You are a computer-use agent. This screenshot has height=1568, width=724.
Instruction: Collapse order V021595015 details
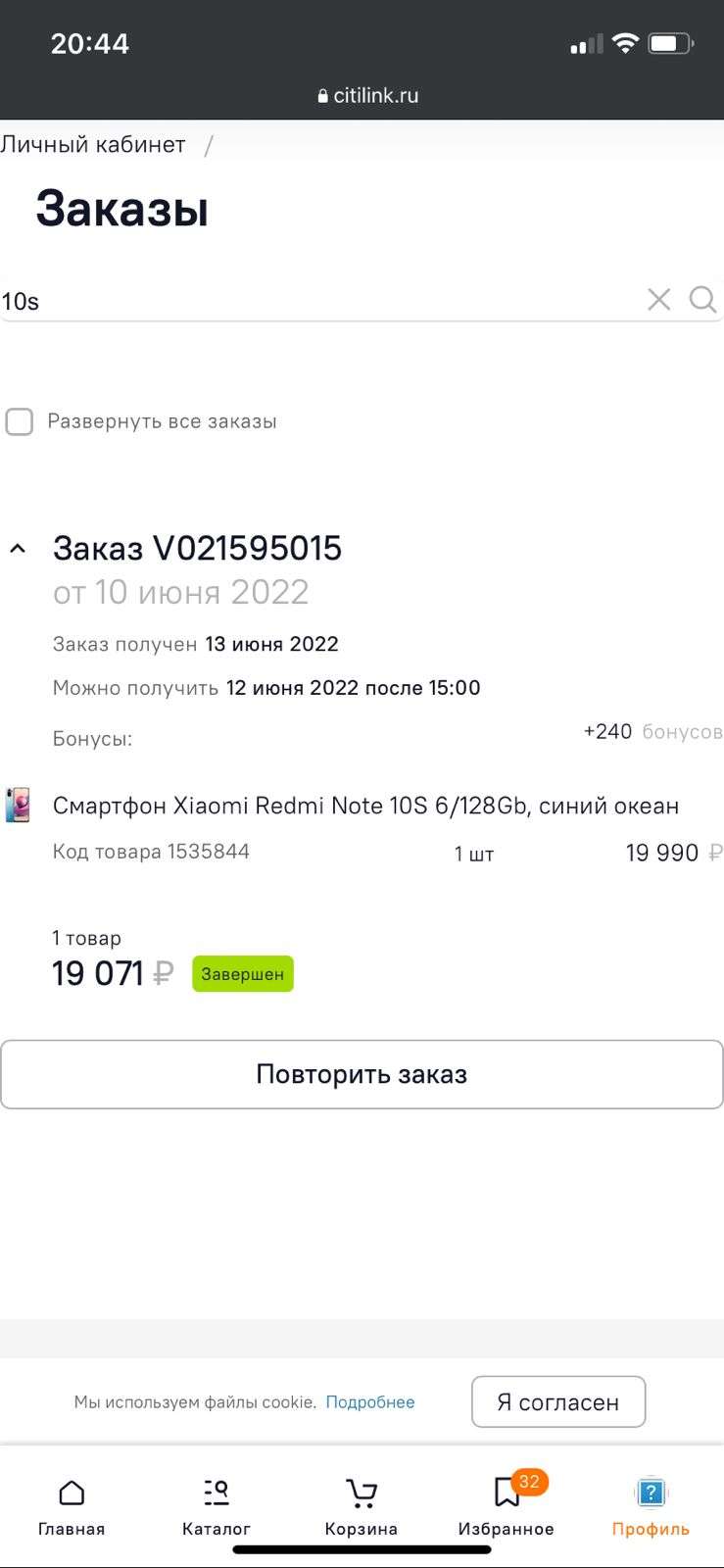click(18, 549)
